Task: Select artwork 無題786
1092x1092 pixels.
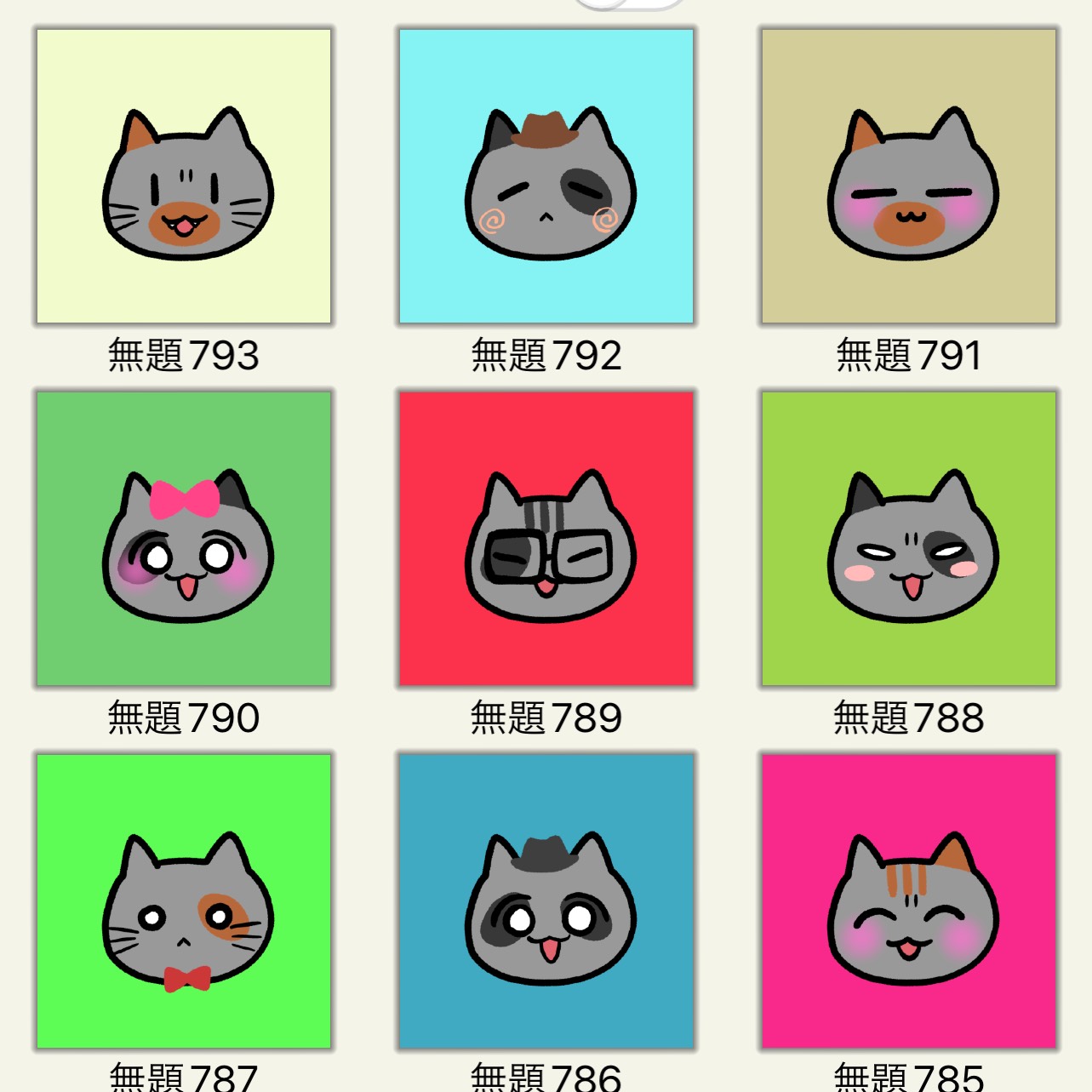Action: pyautogui.click(x=546, y=901)
